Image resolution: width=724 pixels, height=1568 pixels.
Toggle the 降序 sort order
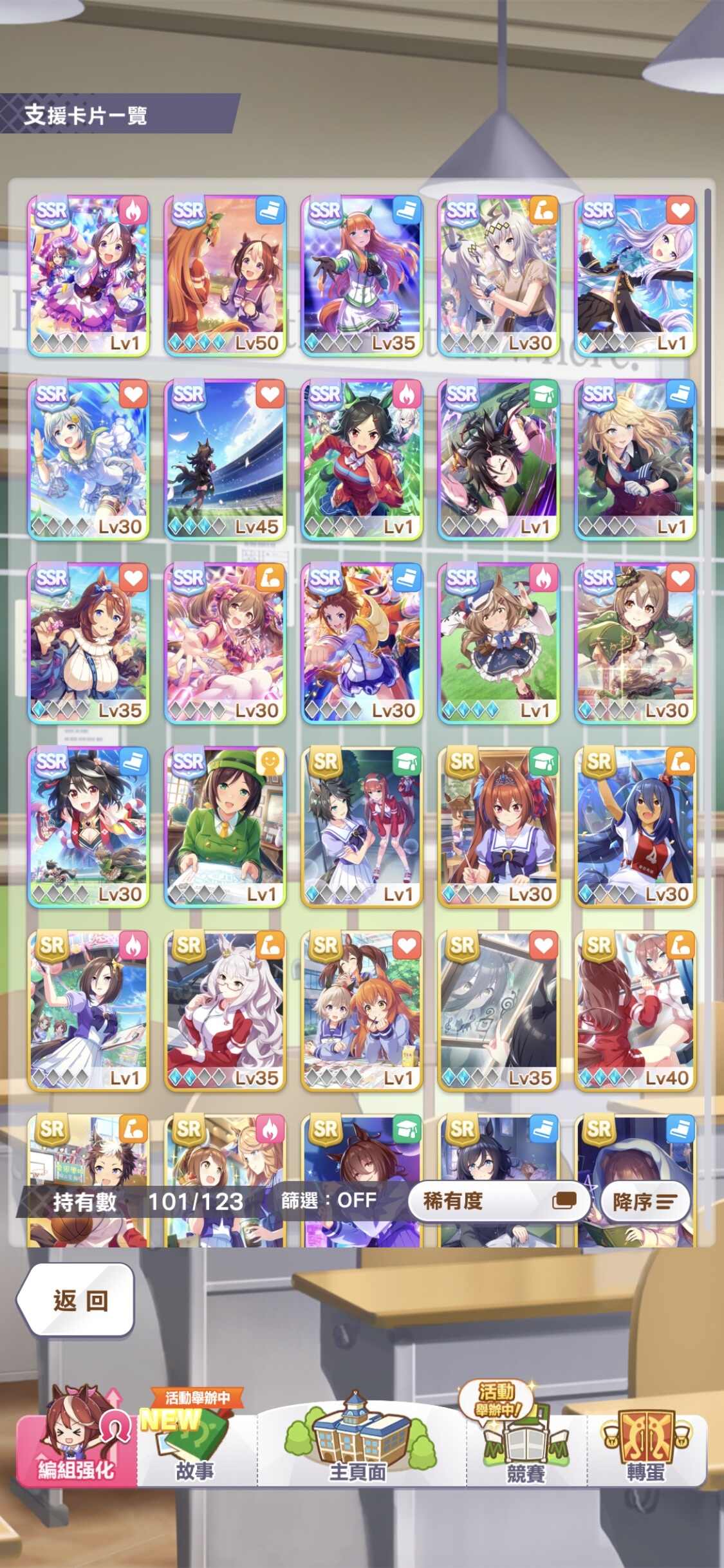(x=645, y=1201)
